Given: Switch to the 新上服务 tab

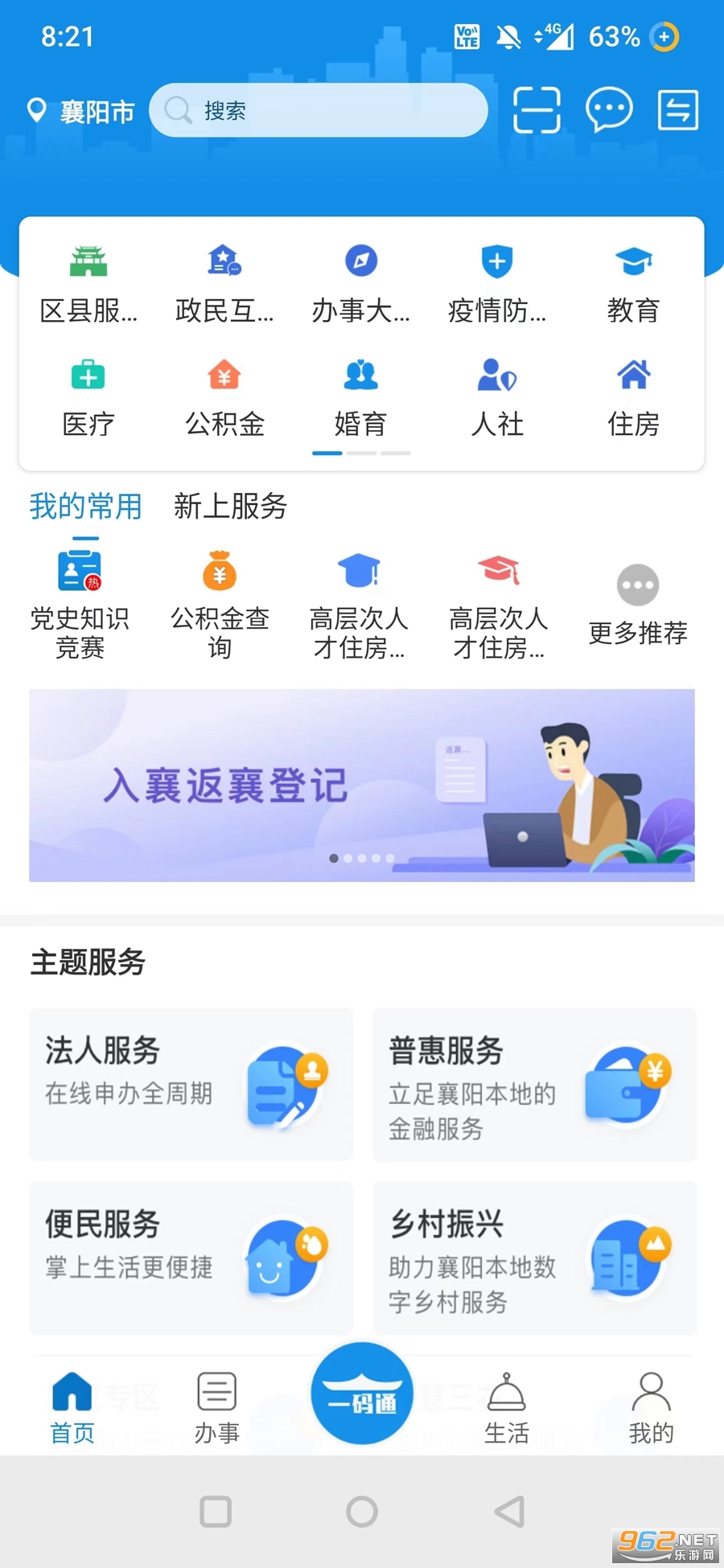Looking at the screenshot, I should coord(230,506).
